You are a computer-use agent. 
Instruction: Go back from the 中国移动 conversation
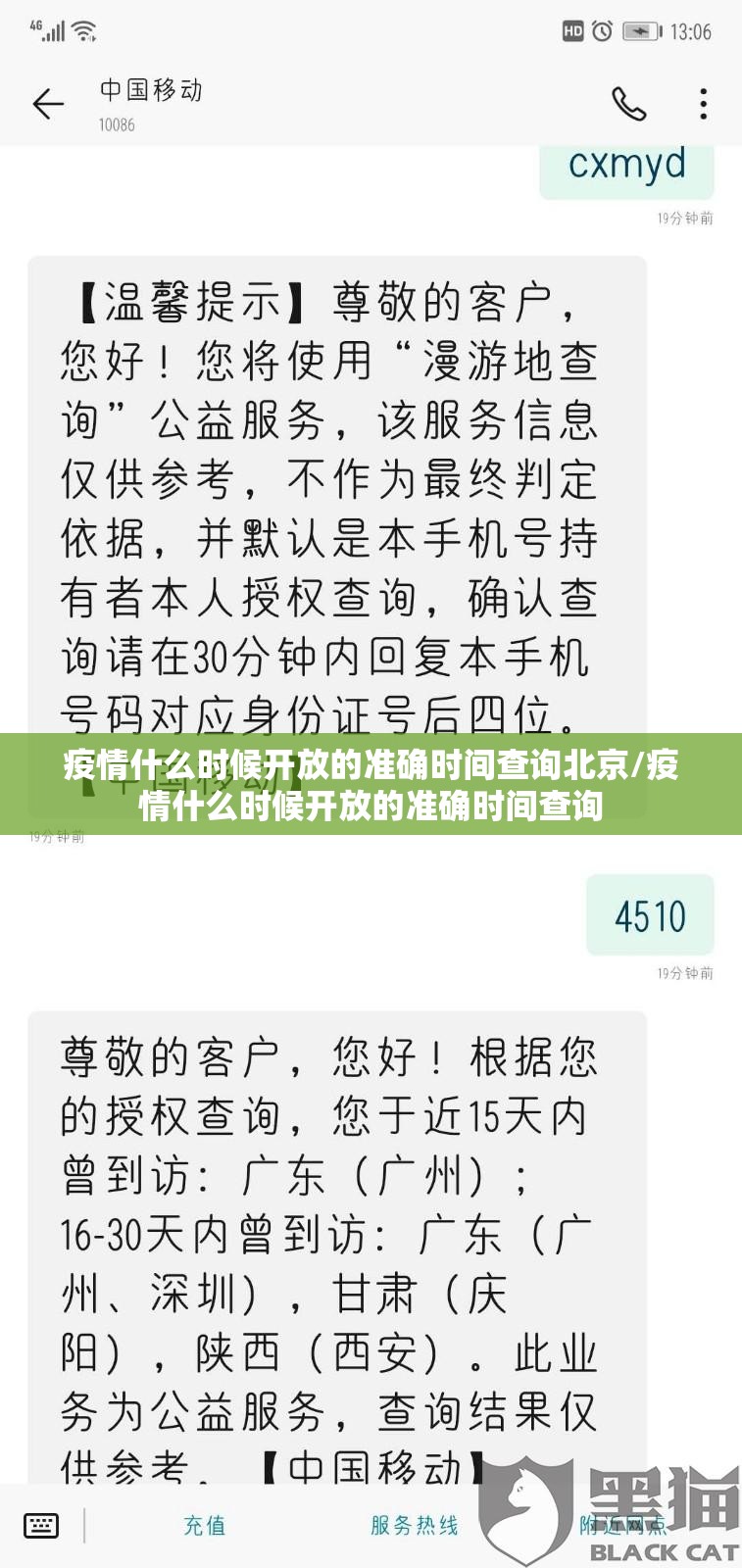[48, 104]
